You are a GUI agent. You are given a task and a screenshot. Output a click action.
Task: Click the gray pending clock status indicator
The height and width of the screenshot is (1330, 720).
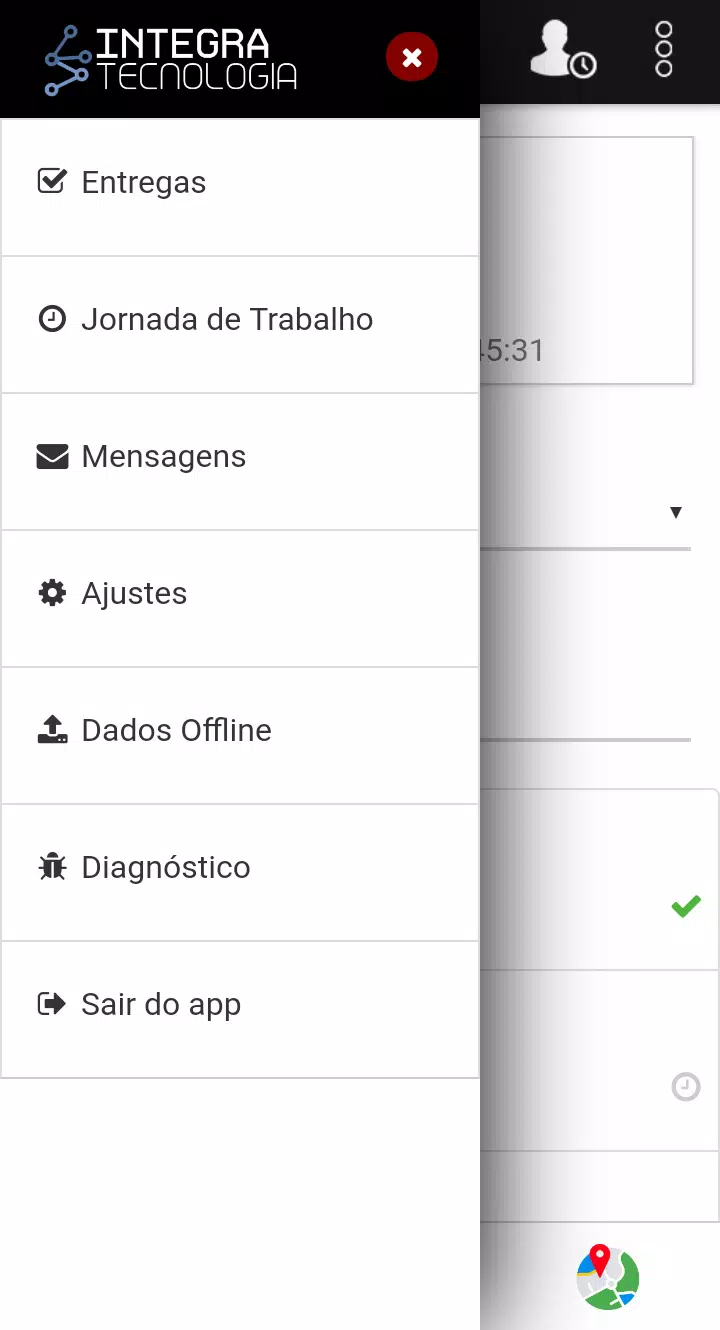pyautogui.click(x=686, y=1087)
